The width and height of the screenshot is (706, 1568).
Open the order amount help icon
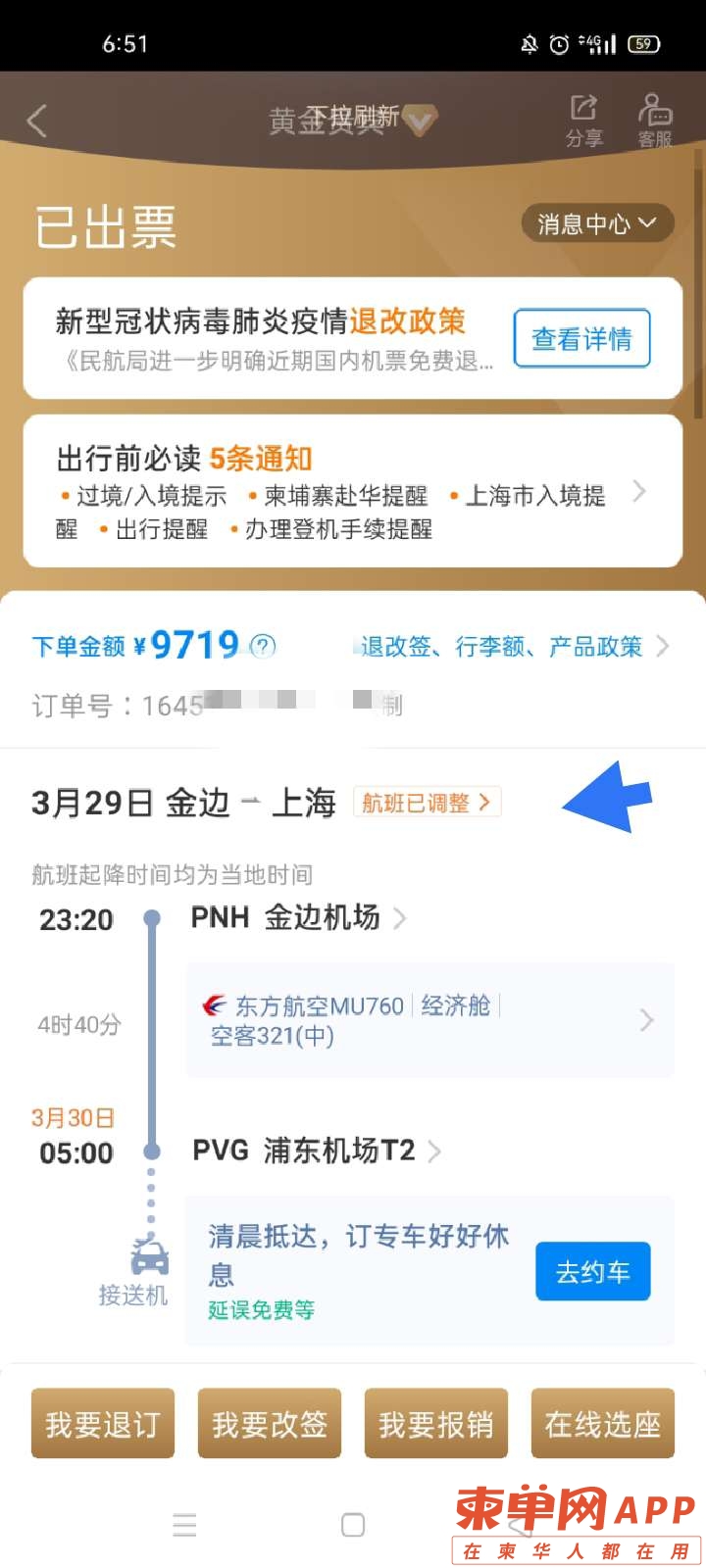click(263, 646)
